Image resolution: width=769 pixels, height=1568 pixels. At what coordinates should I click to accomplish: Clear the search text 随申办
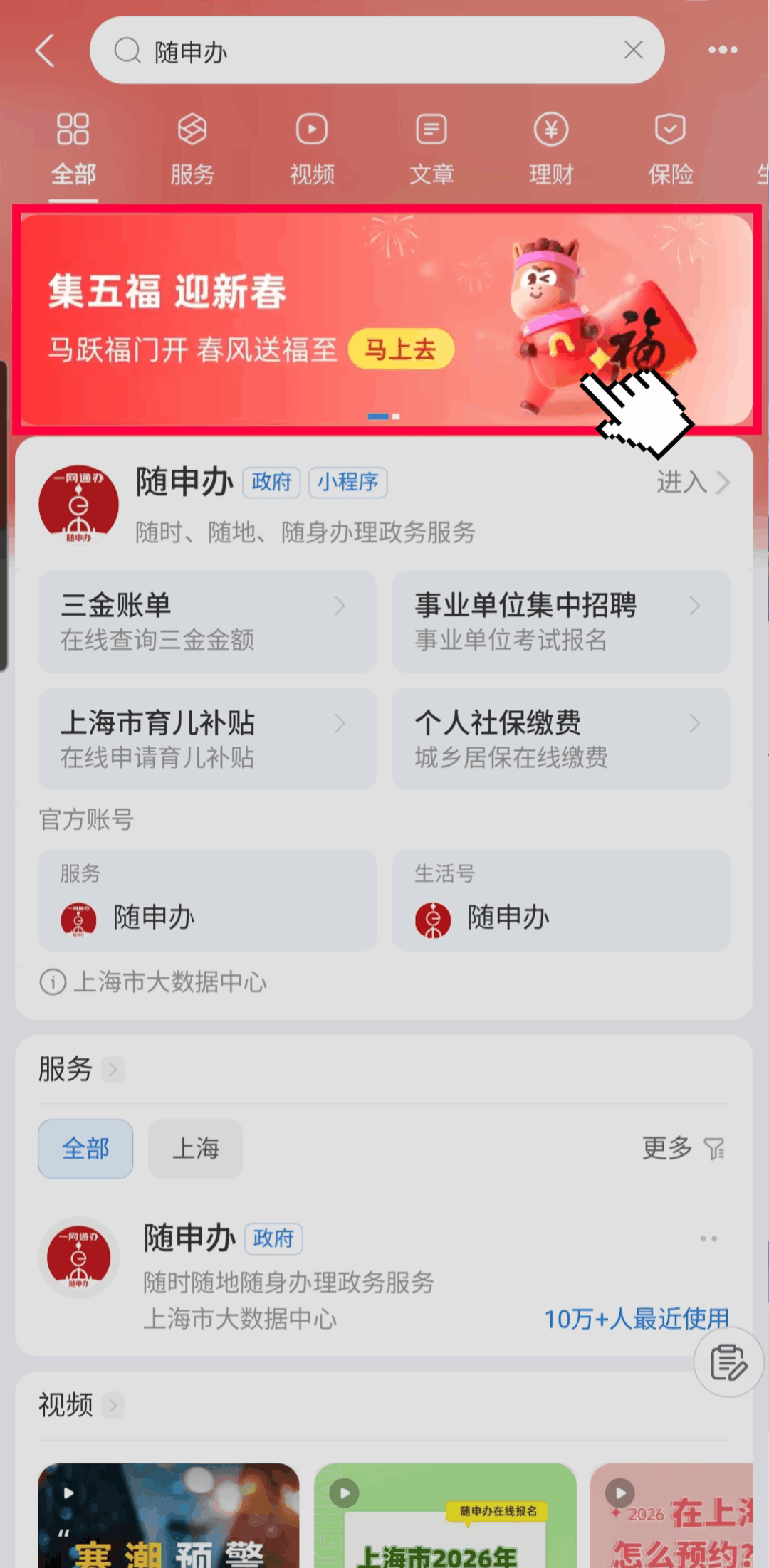pyautogui.click(x=633, y=50)
